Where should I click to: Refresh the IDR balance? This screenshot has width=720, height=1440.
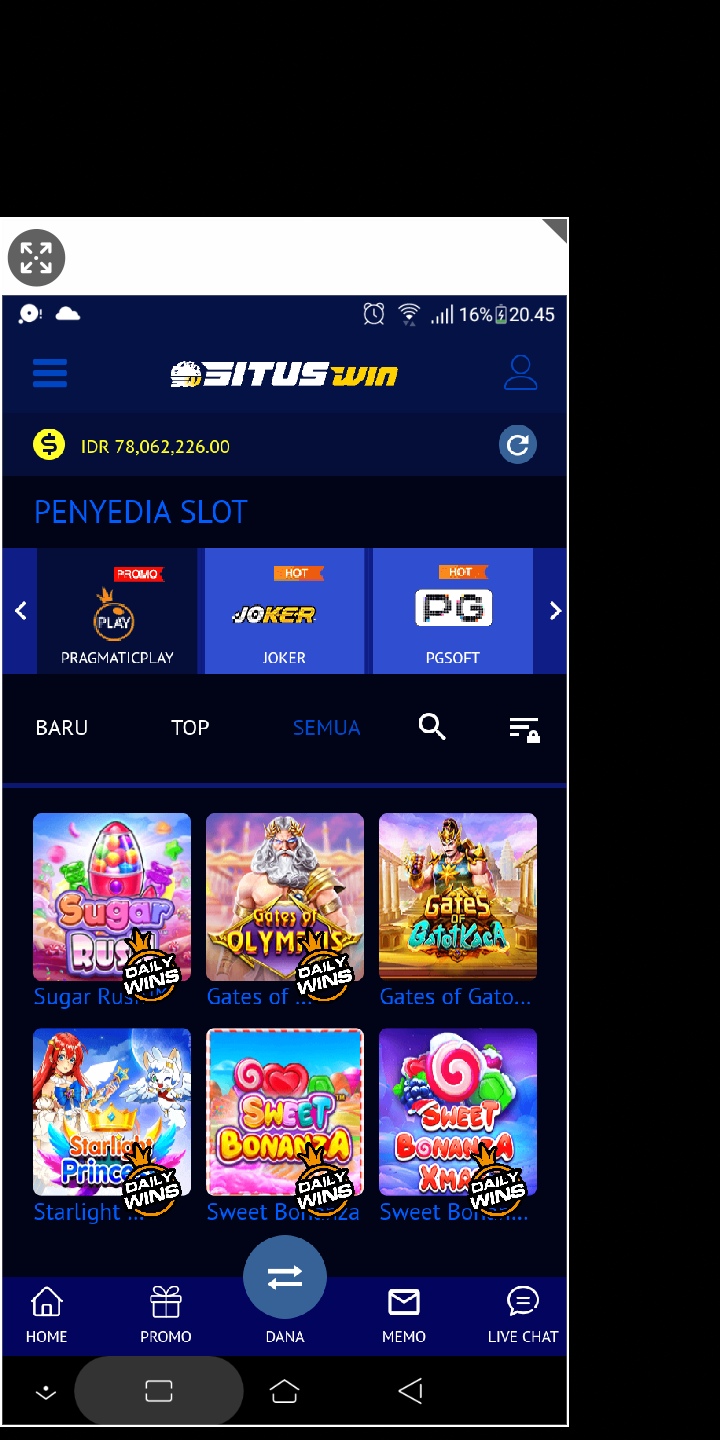pos(518,445)
